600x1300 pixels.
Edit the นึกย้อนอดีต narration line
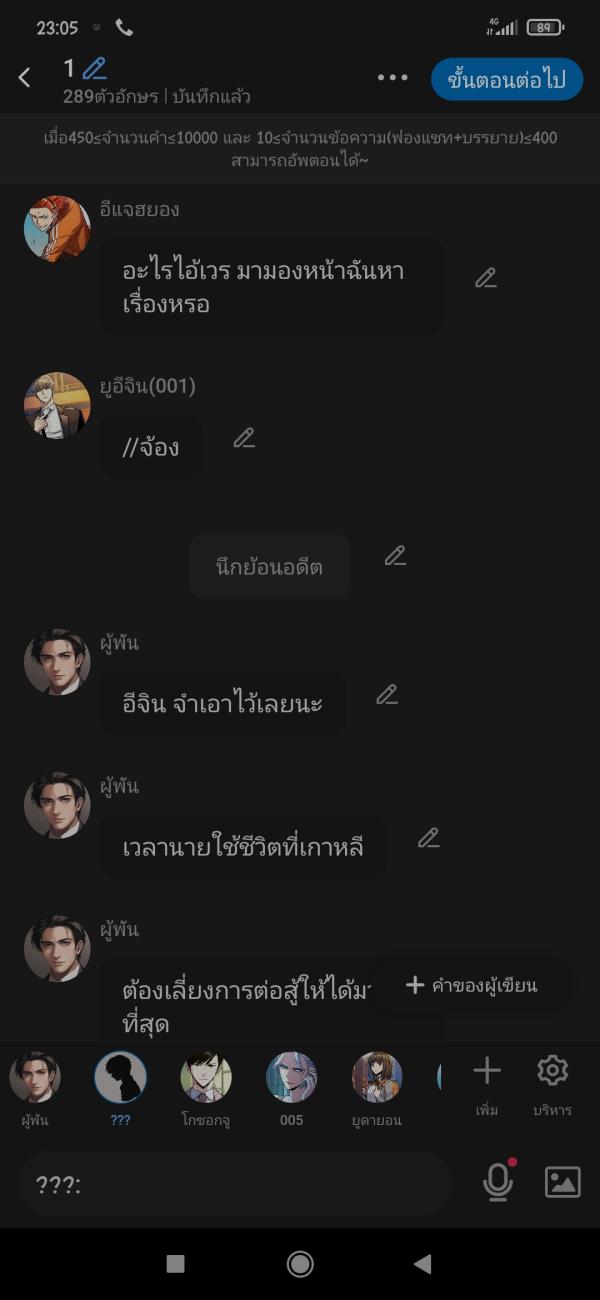396,556
